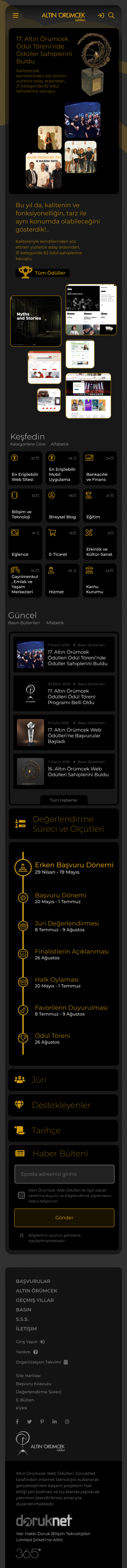The height and width of the screenshot is (1568, 127).
Task: Expand the Destekleyenler section
Action: click(x=63, y=1105)
